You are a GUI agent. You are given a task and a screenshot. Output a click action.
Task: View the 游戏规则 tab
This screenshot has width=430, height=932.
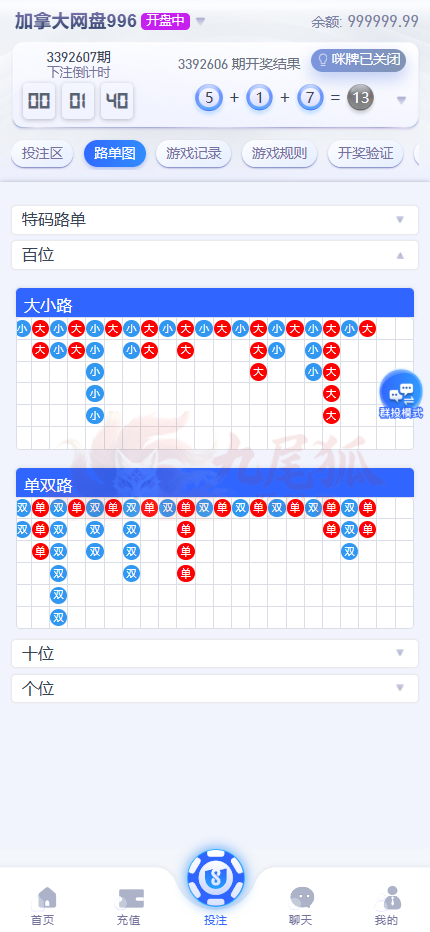pos(280,153)
